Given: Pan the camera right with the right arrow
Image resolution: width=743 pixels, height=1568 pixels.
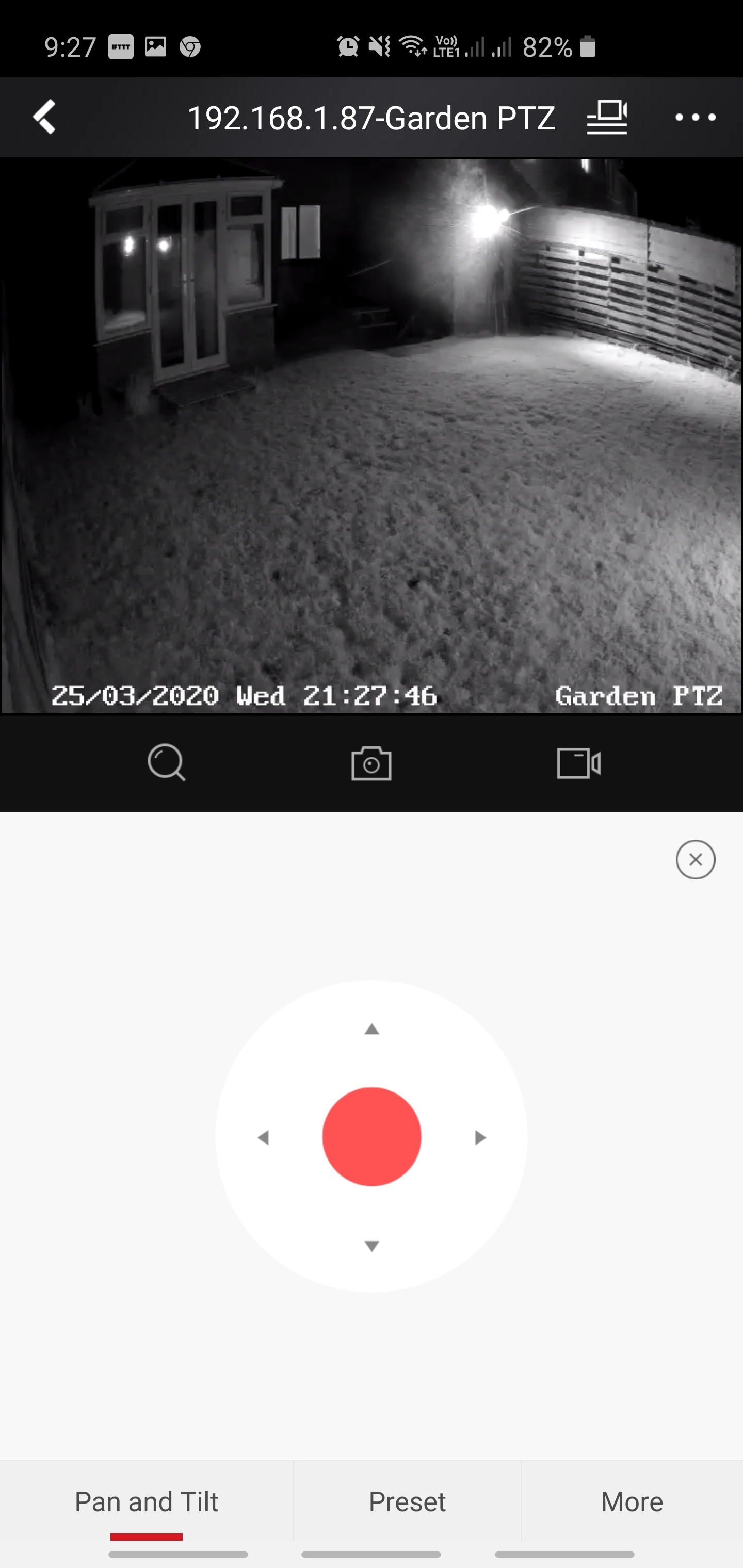Looking at the screenshot, I should pyautogui.click(x=480, y=1137).
